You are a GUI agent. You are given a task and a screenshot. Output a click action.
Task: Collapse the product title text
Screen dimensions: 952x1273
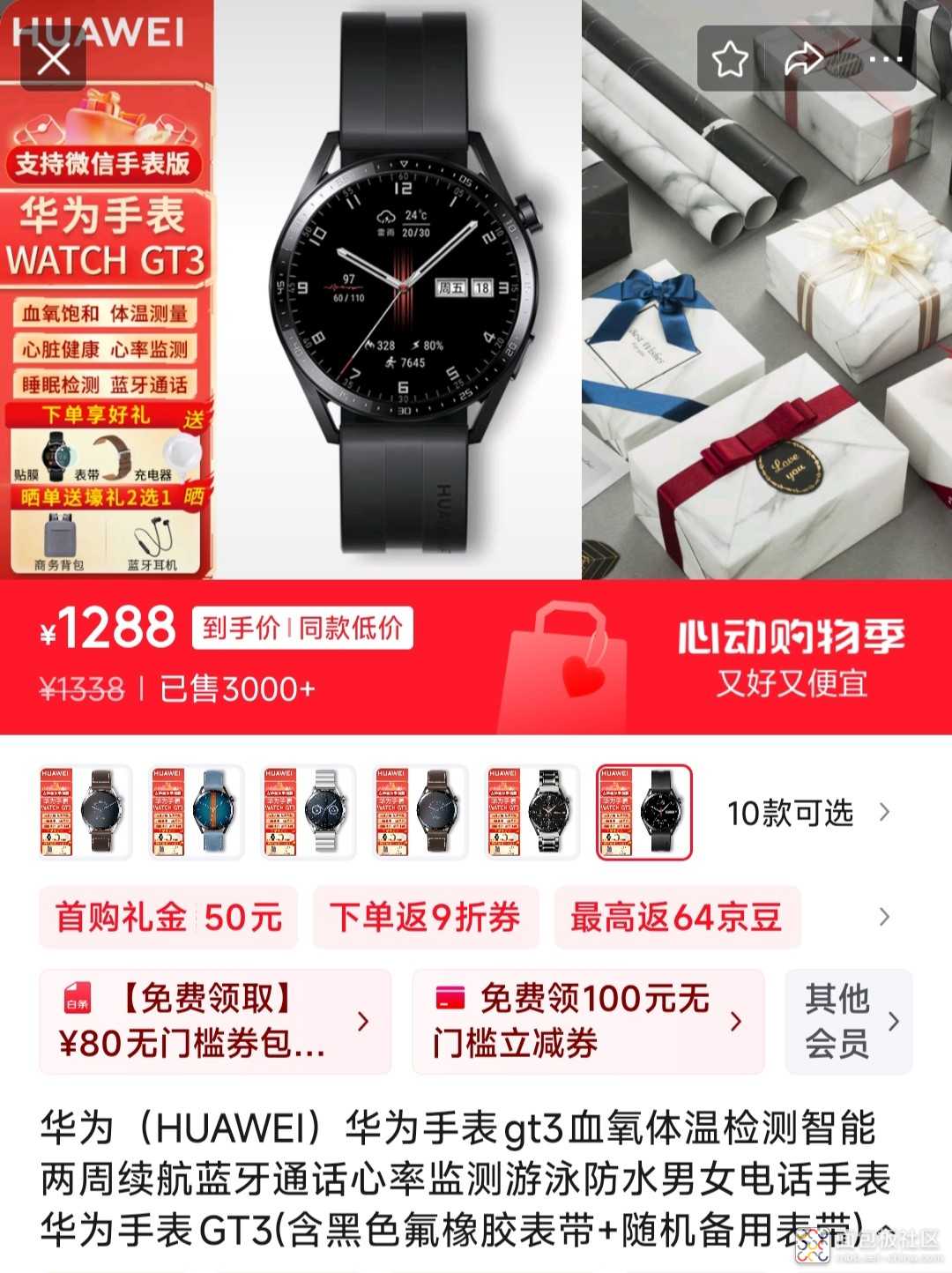[x=885, y=1231]
